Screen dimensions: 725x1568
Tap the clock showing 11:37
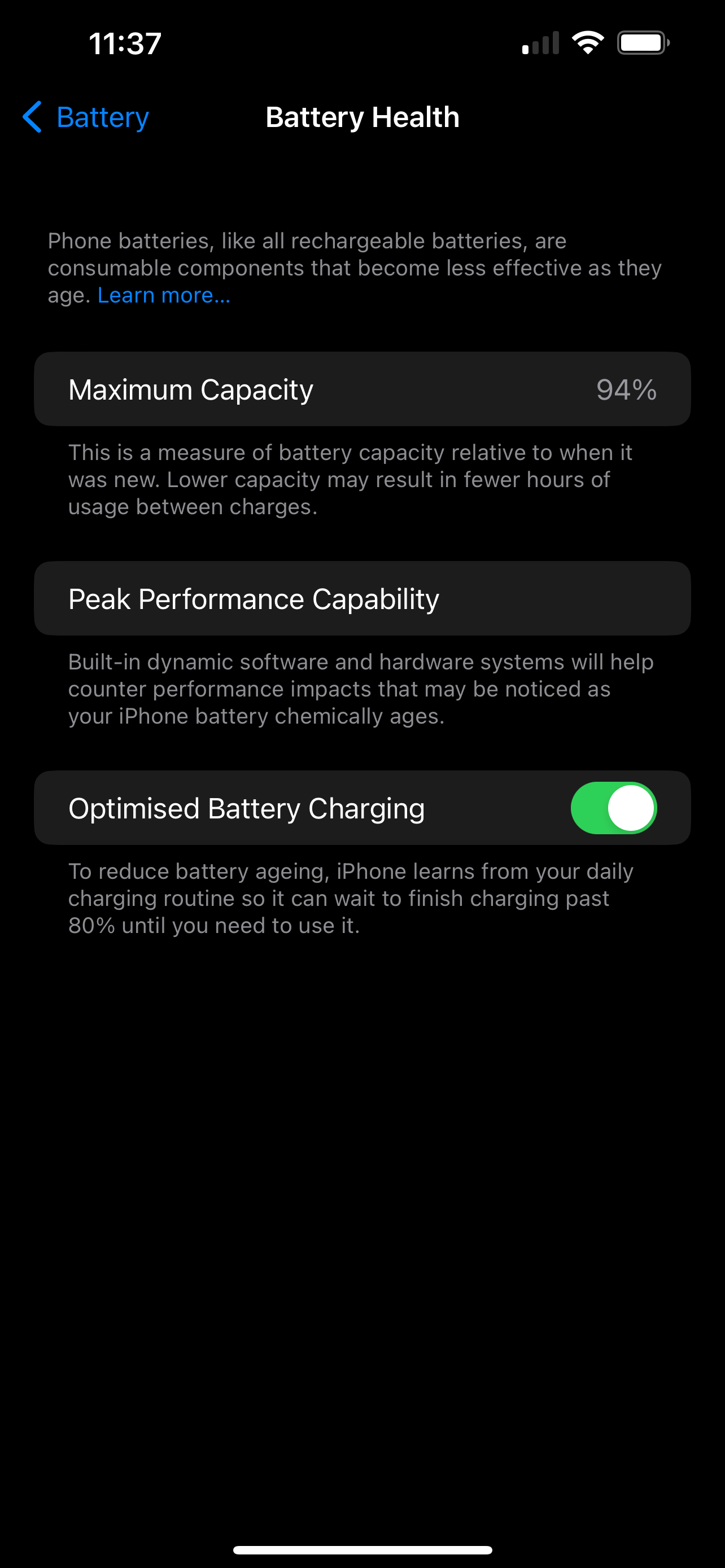[x=125, y=42]
